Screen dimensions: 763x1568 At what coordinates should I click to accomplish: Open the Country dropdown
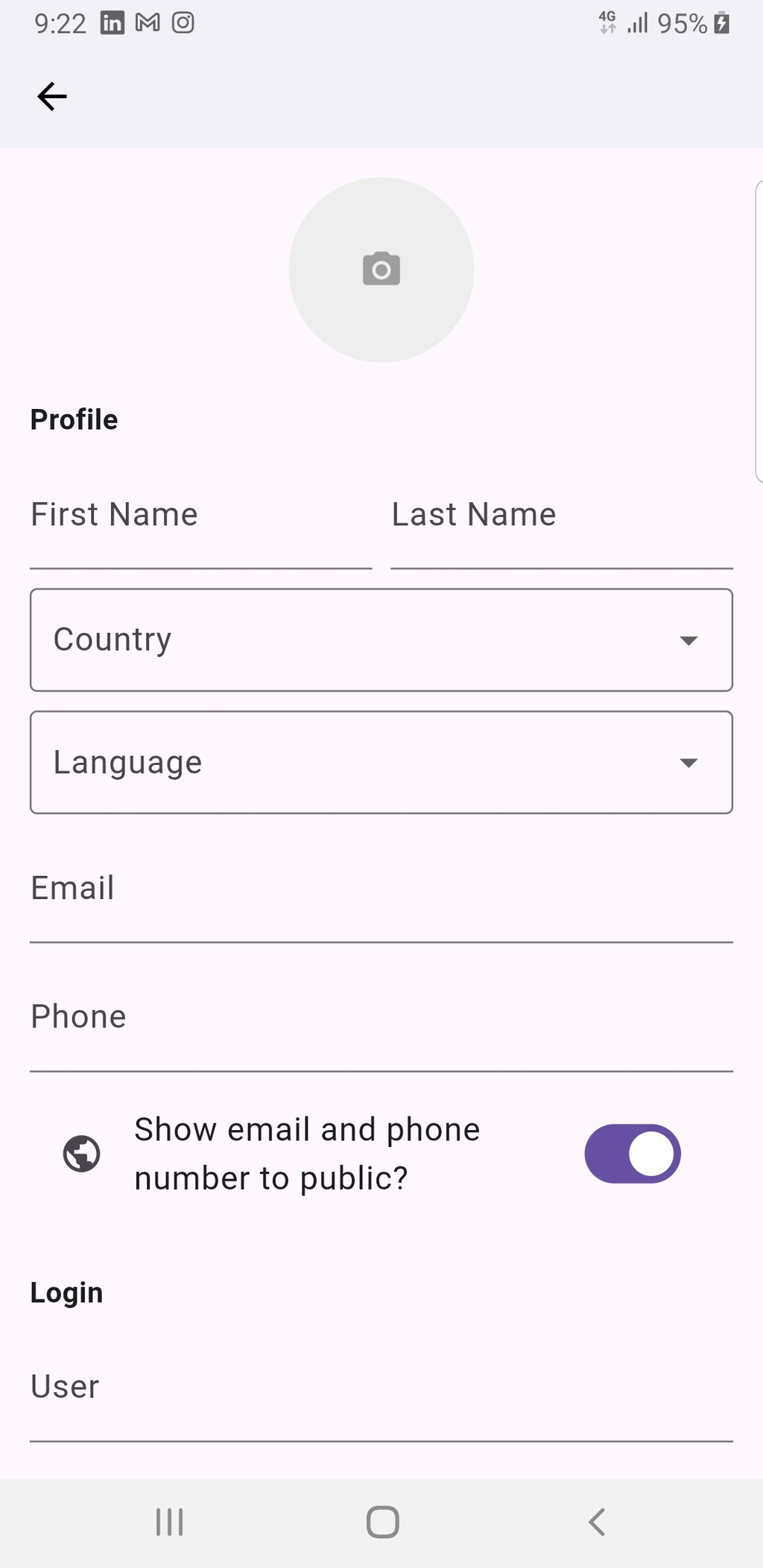point(381,640)
